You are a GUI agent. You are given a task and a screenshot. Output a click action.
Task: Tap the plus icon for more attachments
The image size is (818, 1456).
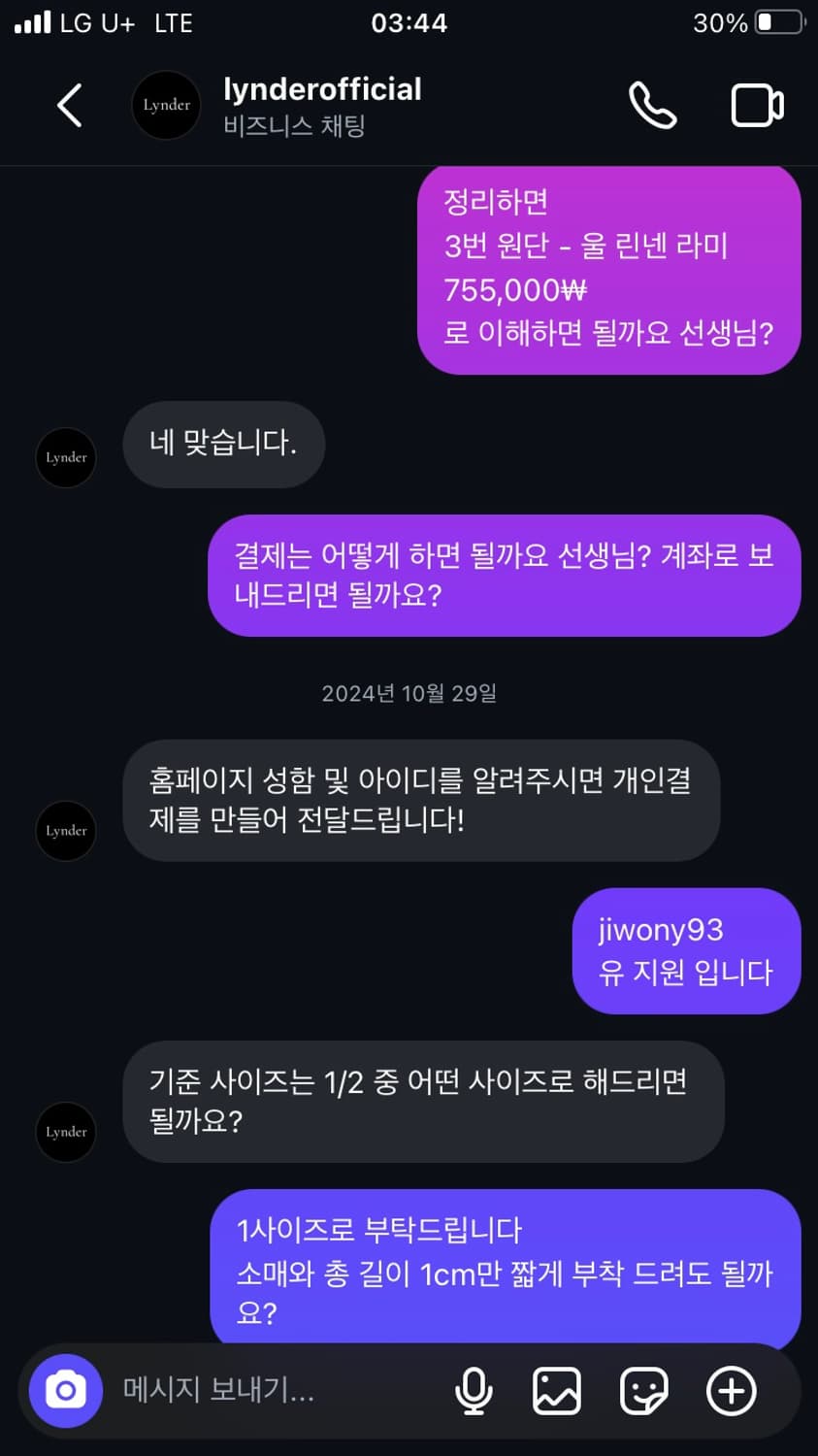click(x=731, y=1391)
